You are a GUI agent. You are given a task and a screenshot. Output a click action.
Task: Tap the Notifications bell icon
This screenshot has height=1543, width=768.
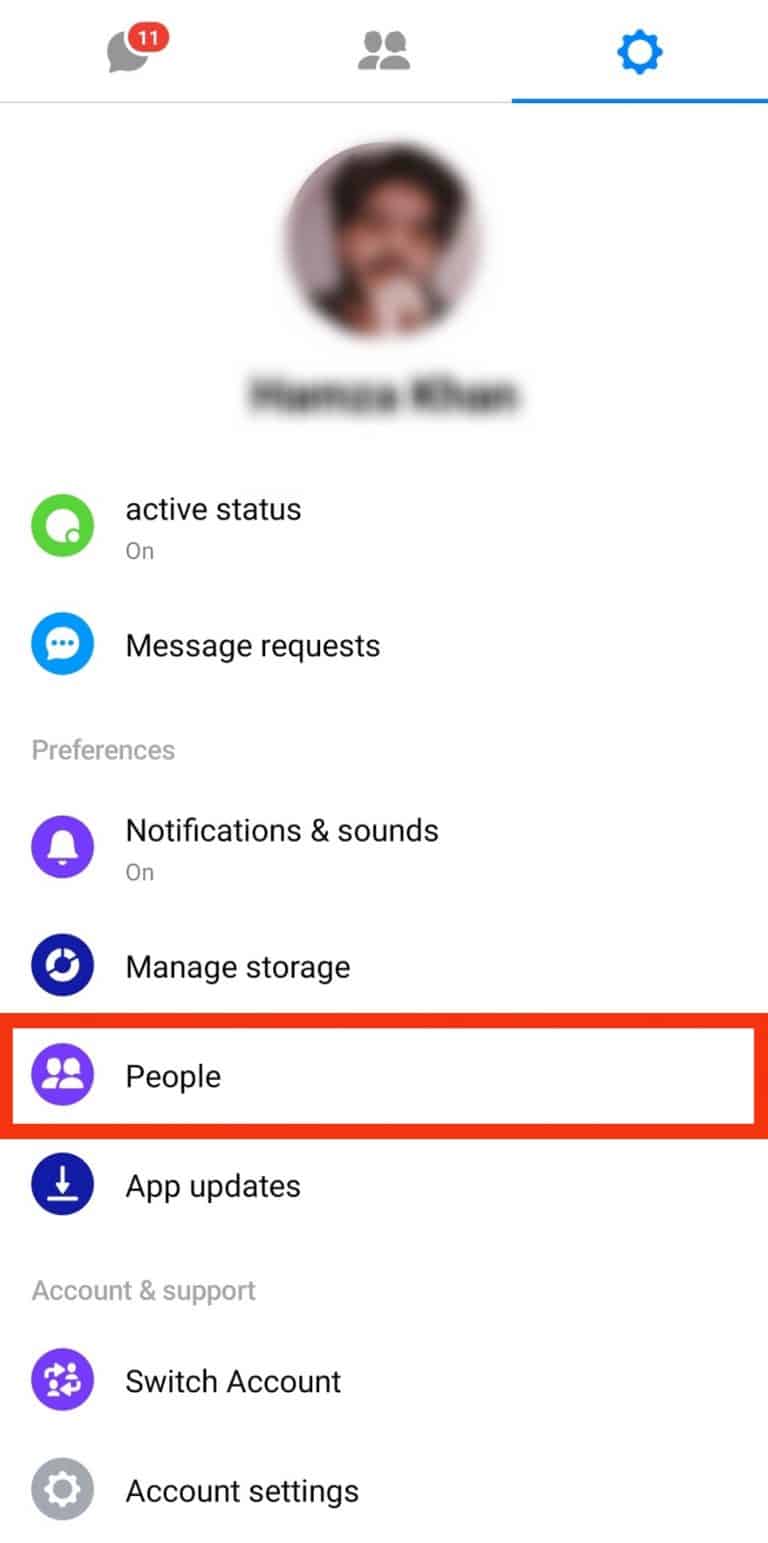62,846
